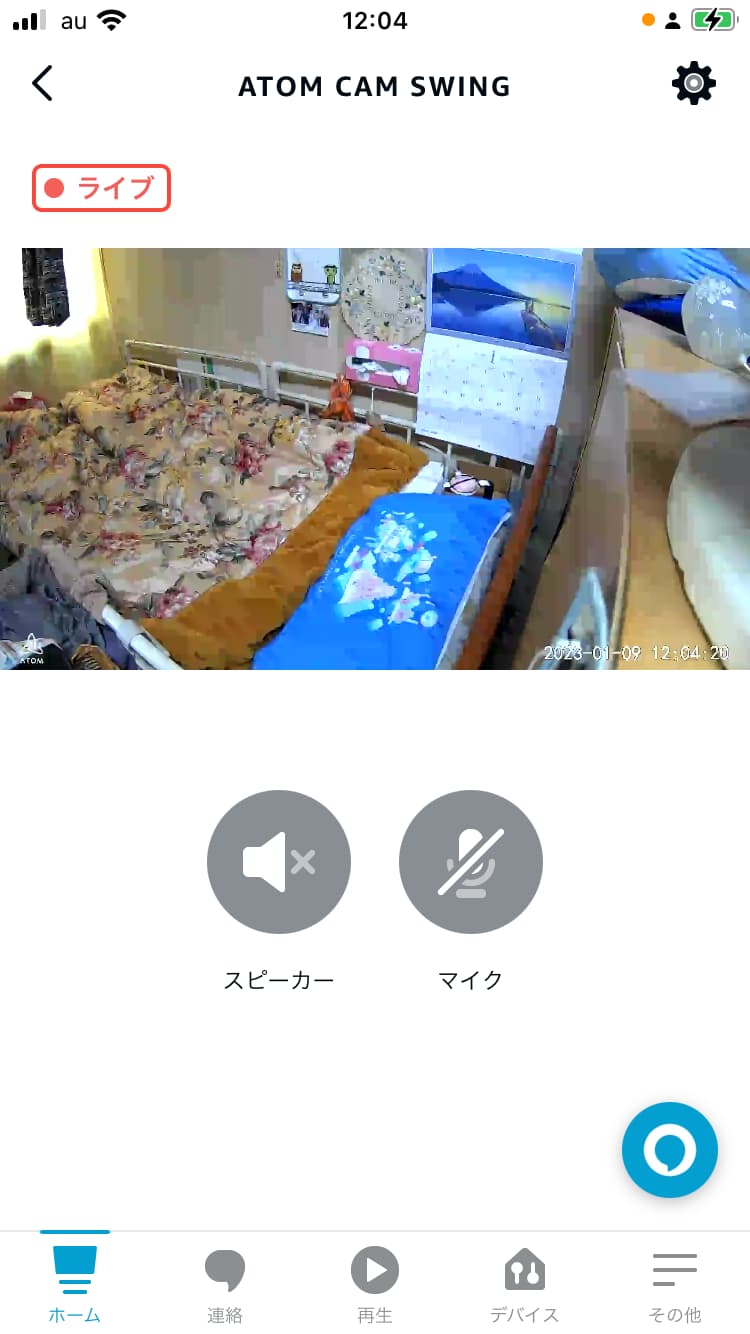
Task: Tap the live camera feed
Action: coord(375,459)
